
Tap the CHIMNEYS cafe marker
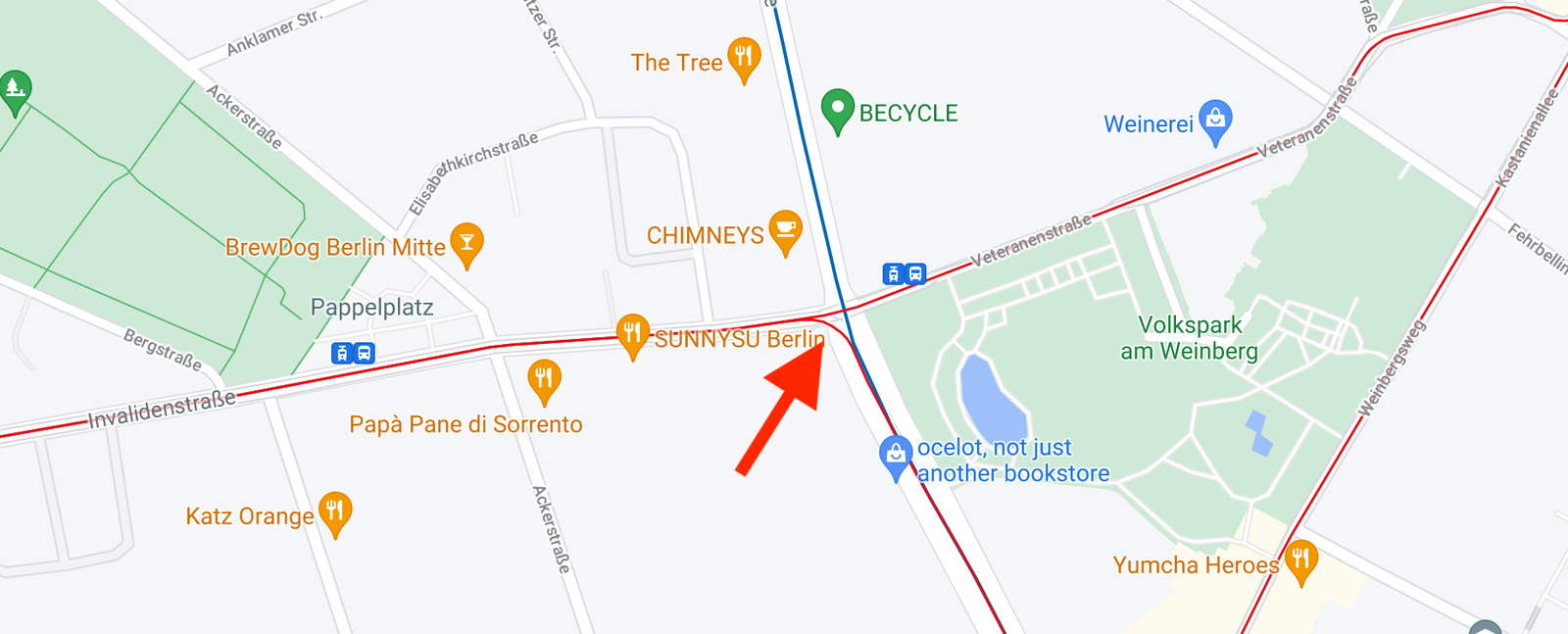click(785, 230)
